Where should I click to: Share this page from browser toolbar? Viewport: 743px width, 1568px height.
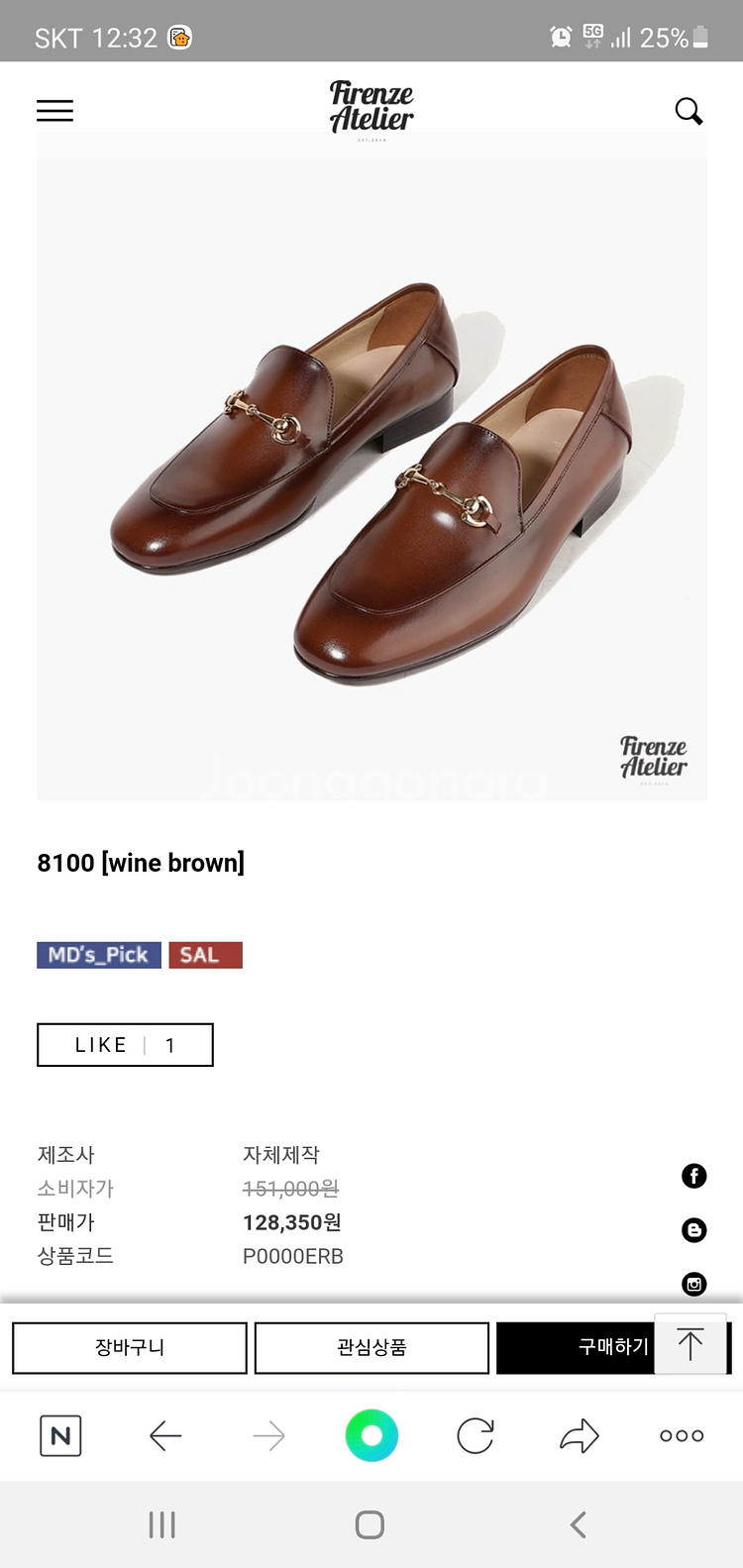click(x=580, y=1435)
